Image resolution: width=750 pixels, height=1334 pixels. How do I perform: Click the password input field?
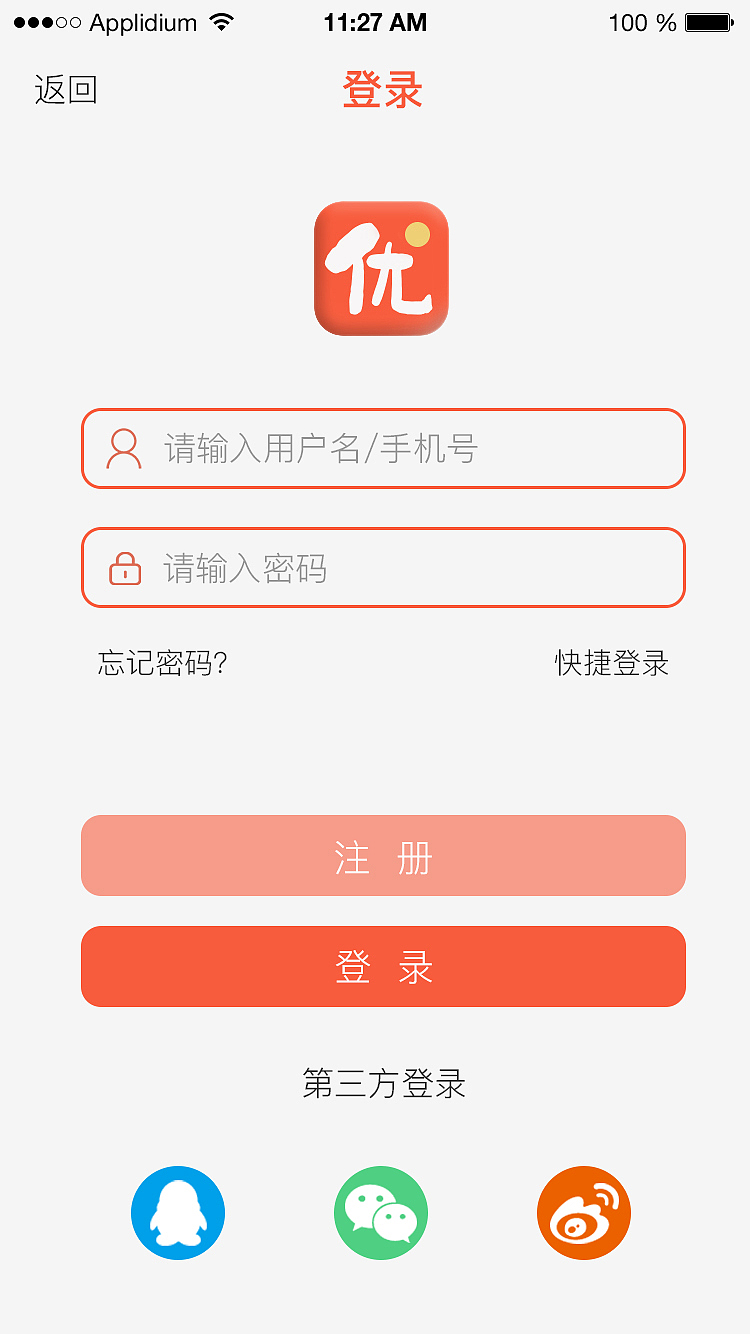383,567
